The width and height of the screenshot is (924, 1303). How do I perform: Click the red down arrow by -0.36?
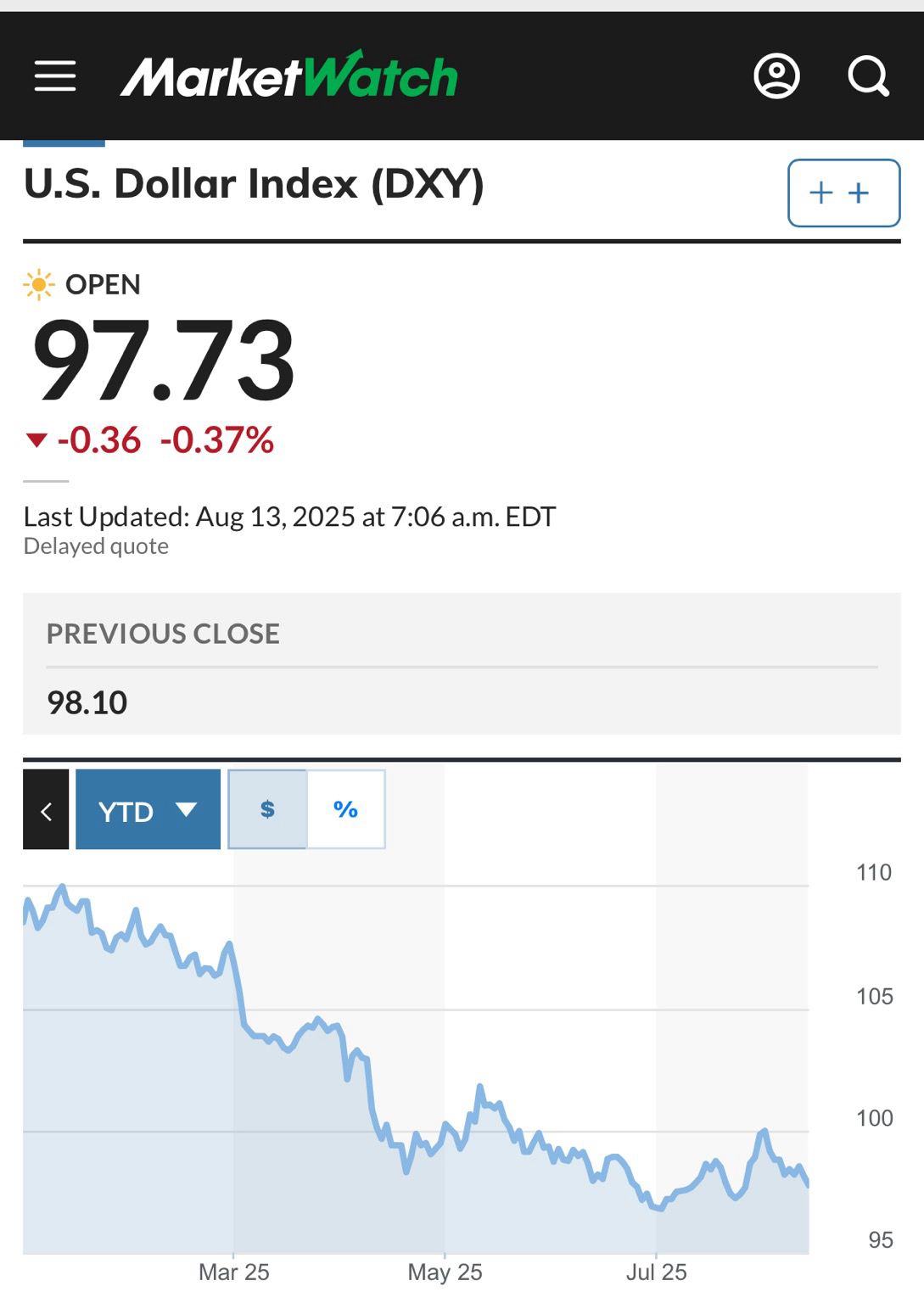37,441
